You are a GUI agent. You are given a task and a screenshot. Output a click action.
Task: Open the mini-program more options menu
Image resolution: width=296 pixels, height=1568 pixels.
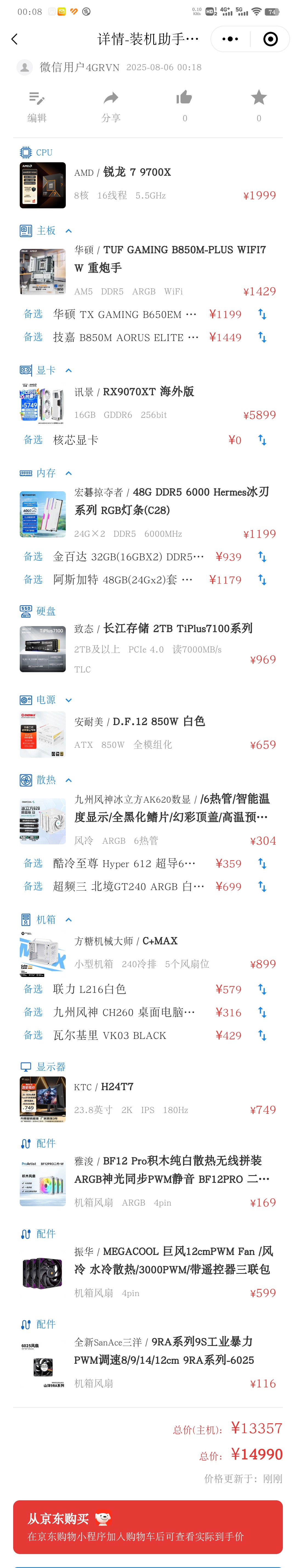pyautogui.click(x=230, y=39)
